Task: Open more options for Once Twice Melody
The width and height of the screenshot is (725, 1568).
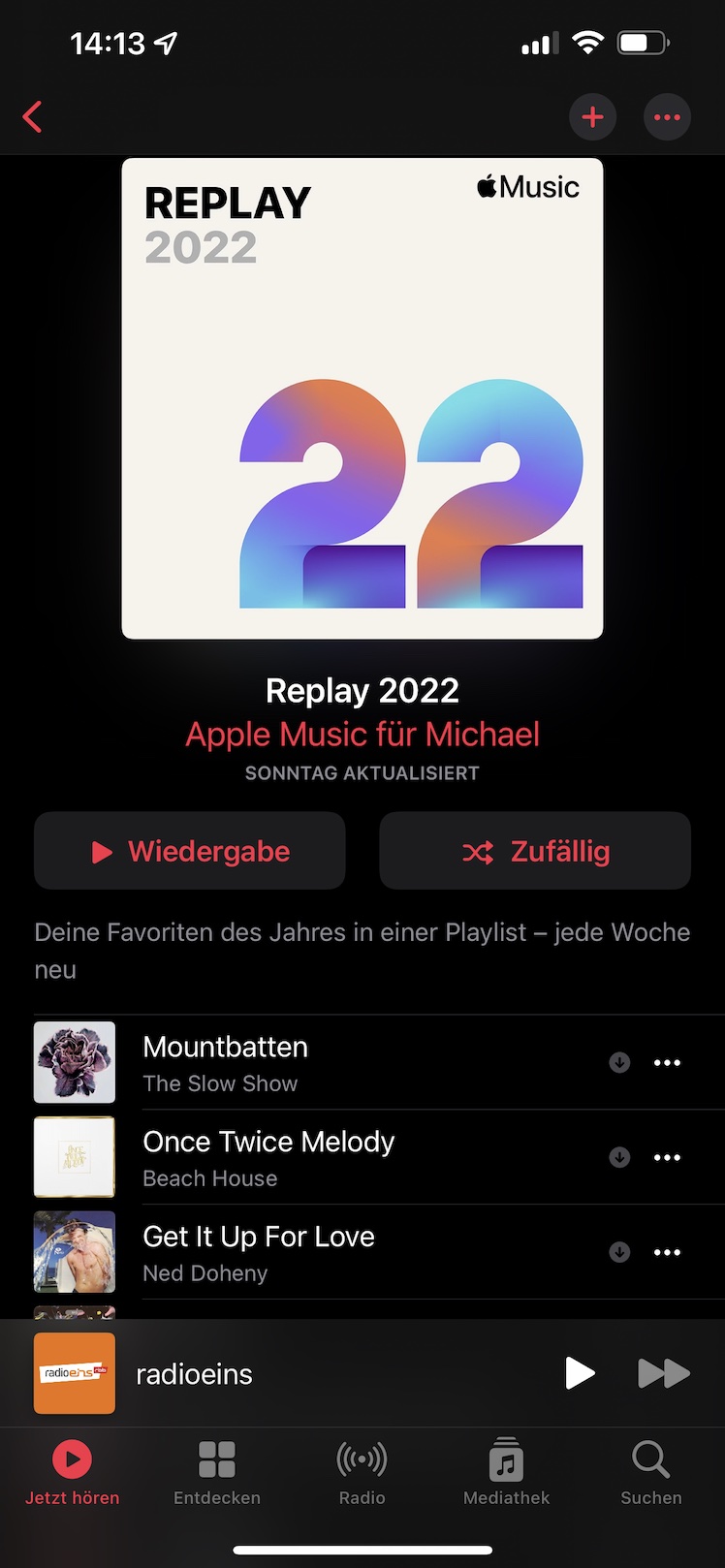Action: [667, 1158]
